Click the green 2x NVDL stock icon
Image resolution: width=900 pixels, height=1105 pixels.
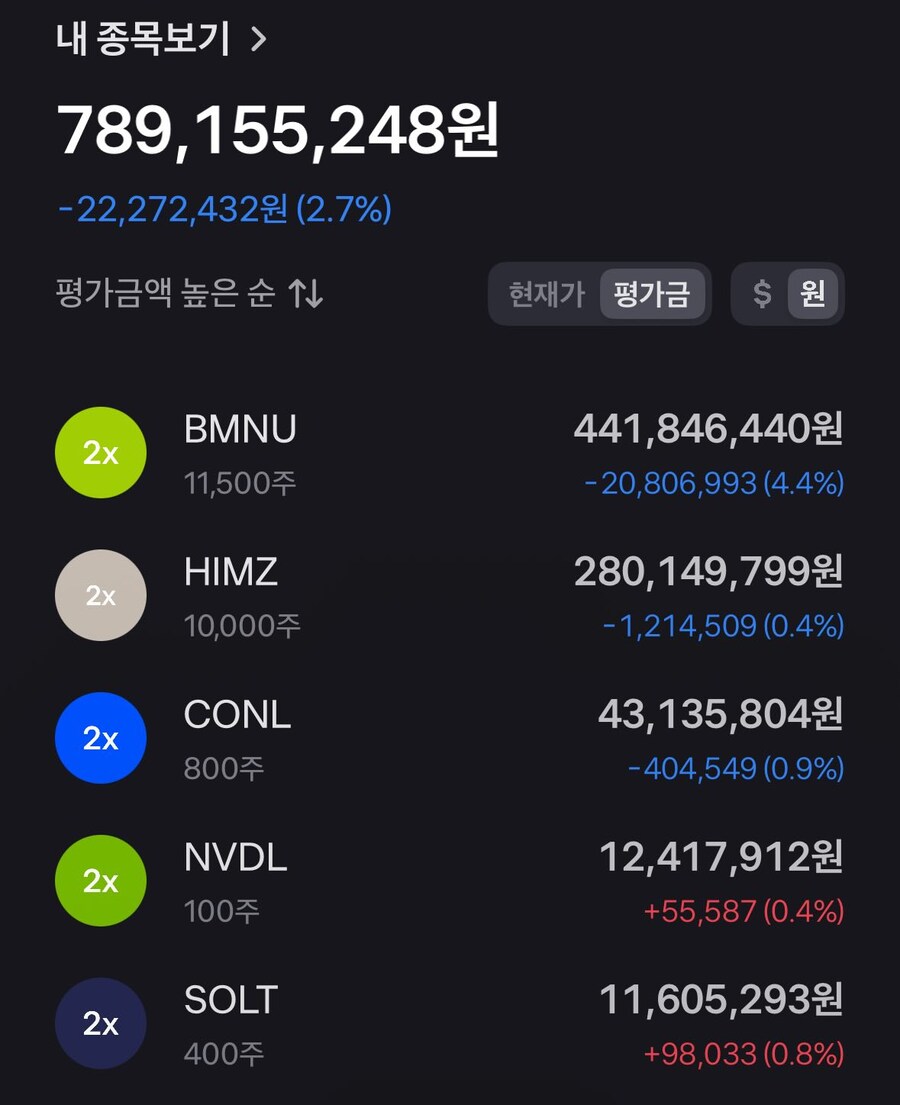[x=100, y=880]
